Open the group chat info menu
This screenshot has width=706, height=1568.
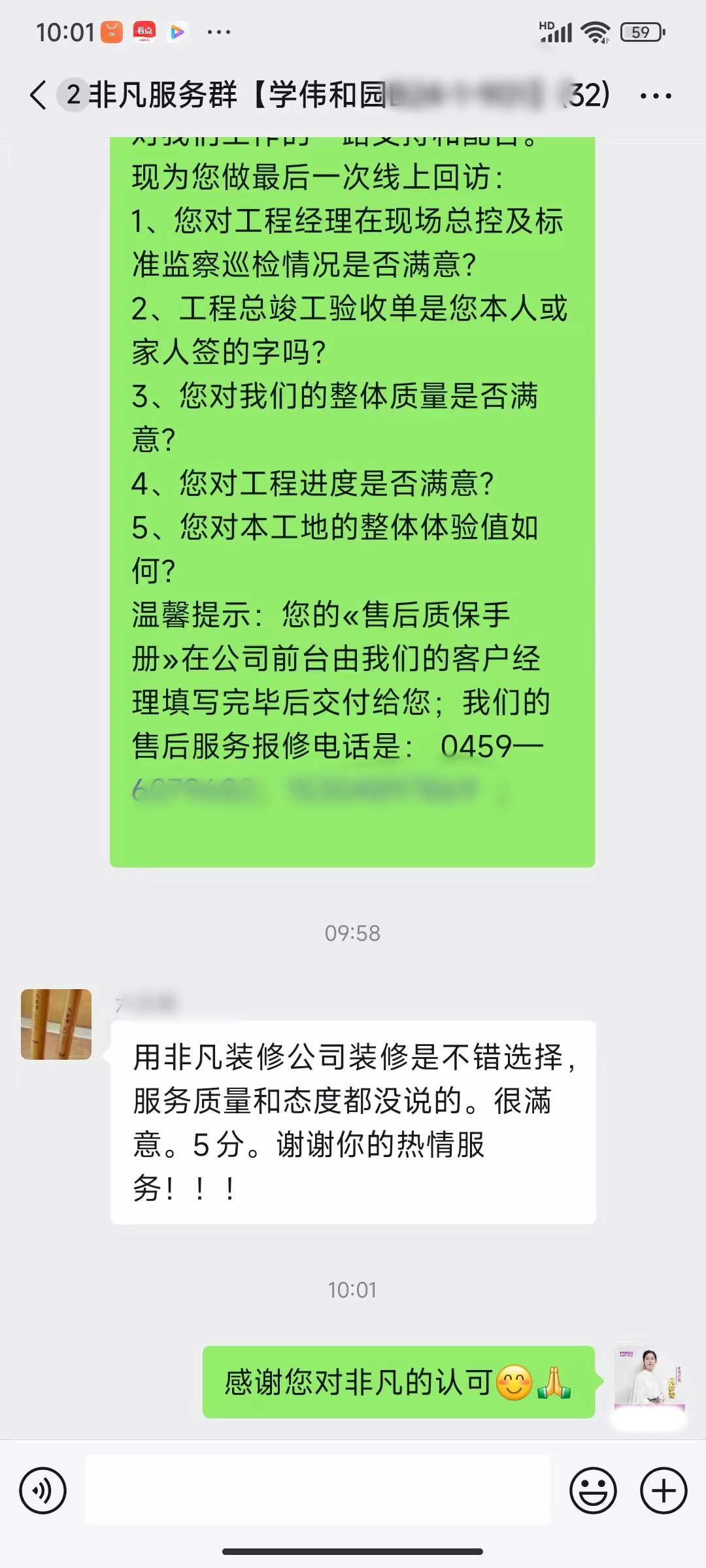tap(656, 96)
